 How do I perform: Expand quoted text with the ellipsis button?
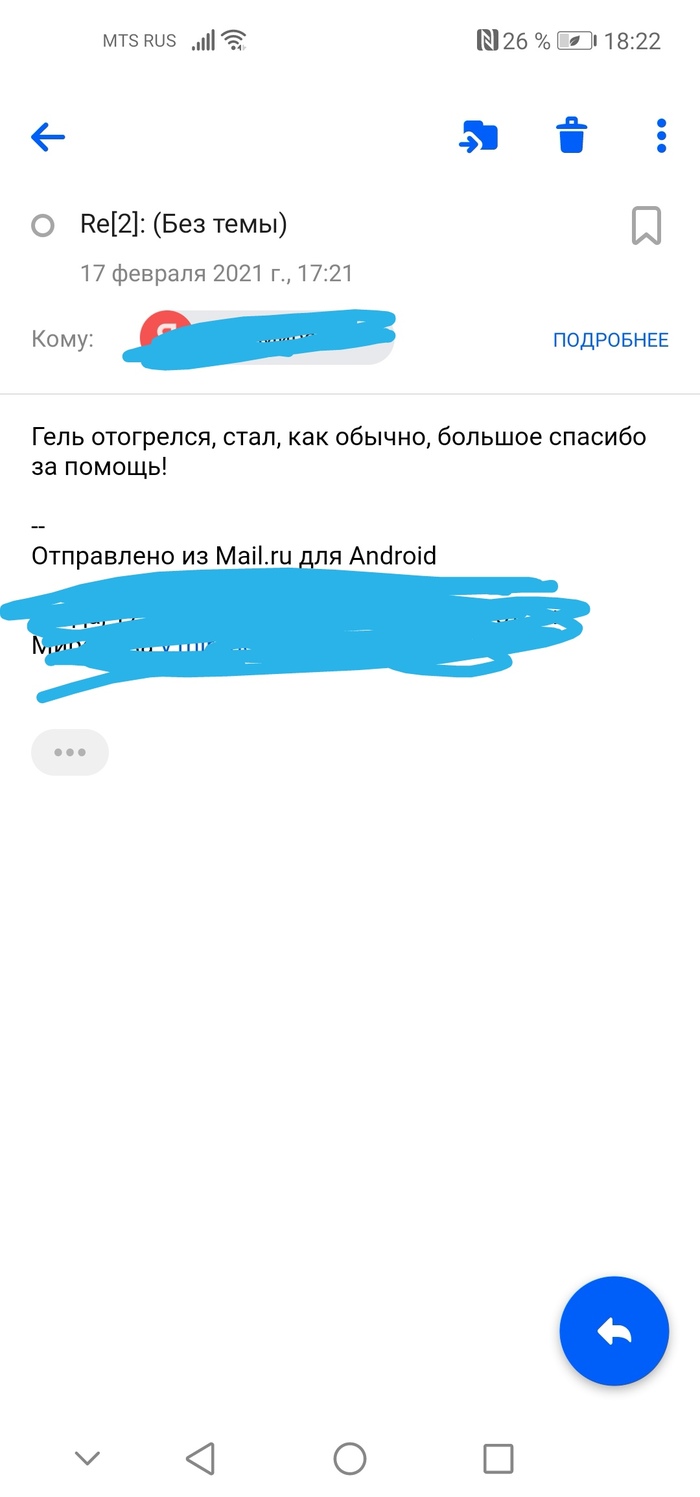pos(70,752)
